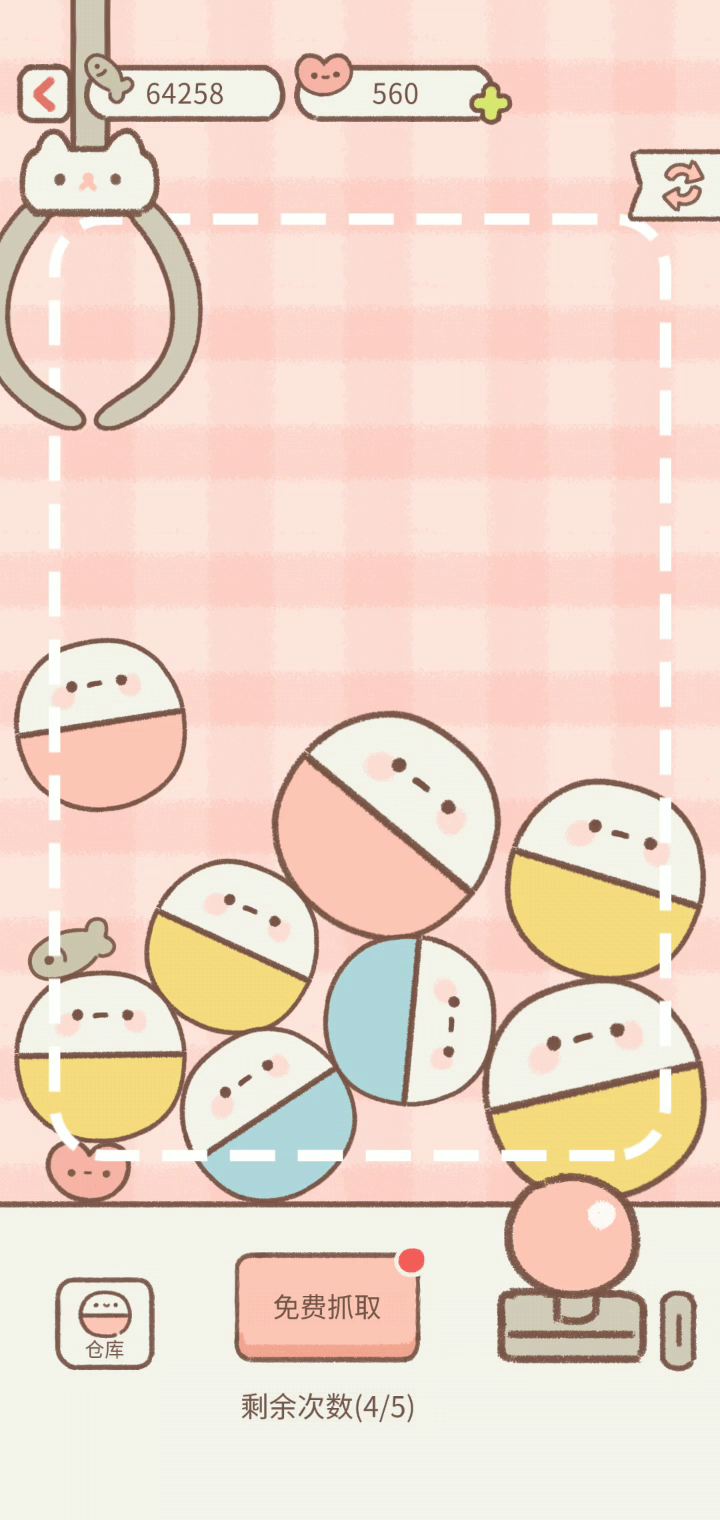This screenshot has height=1520, width=720.
Task: Start a free grab with 免费抓取
Action: [x=327, y=1307]
